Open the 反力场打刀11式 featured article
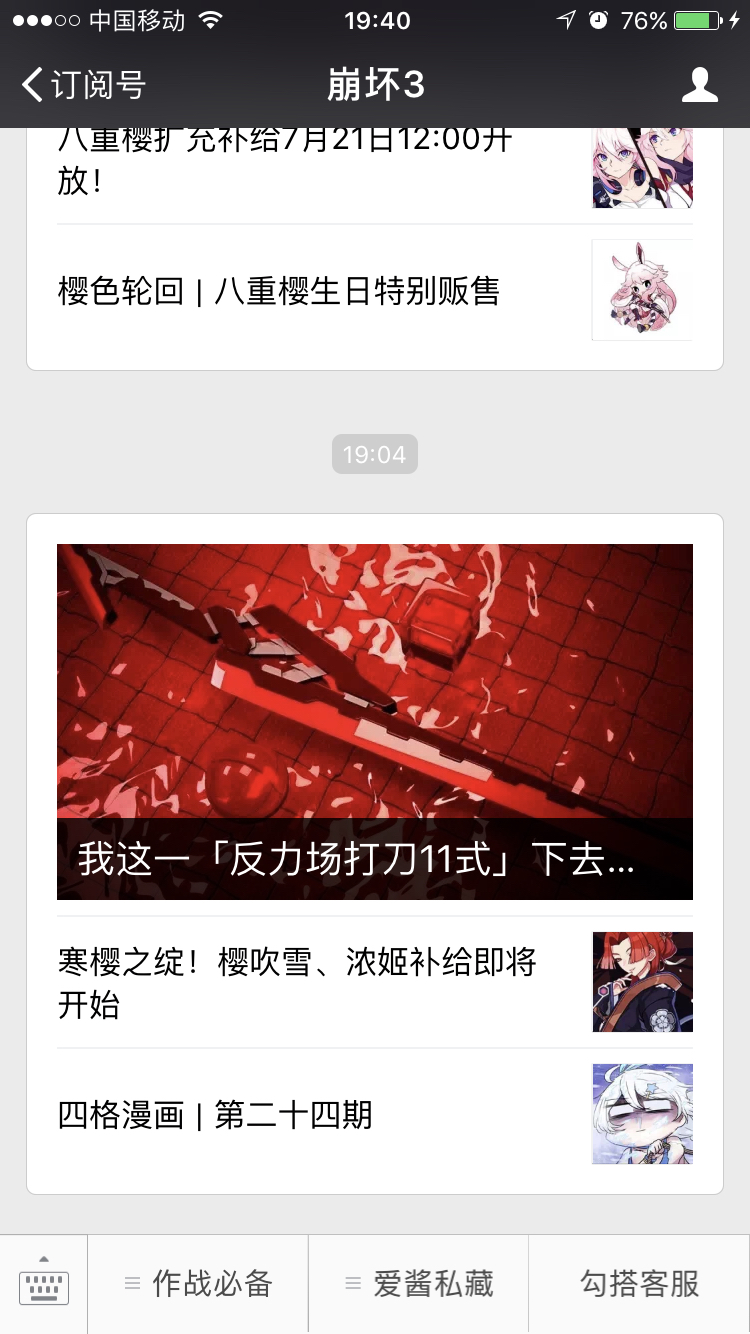Screen dimensions: 750x1334 coord(374,721)
